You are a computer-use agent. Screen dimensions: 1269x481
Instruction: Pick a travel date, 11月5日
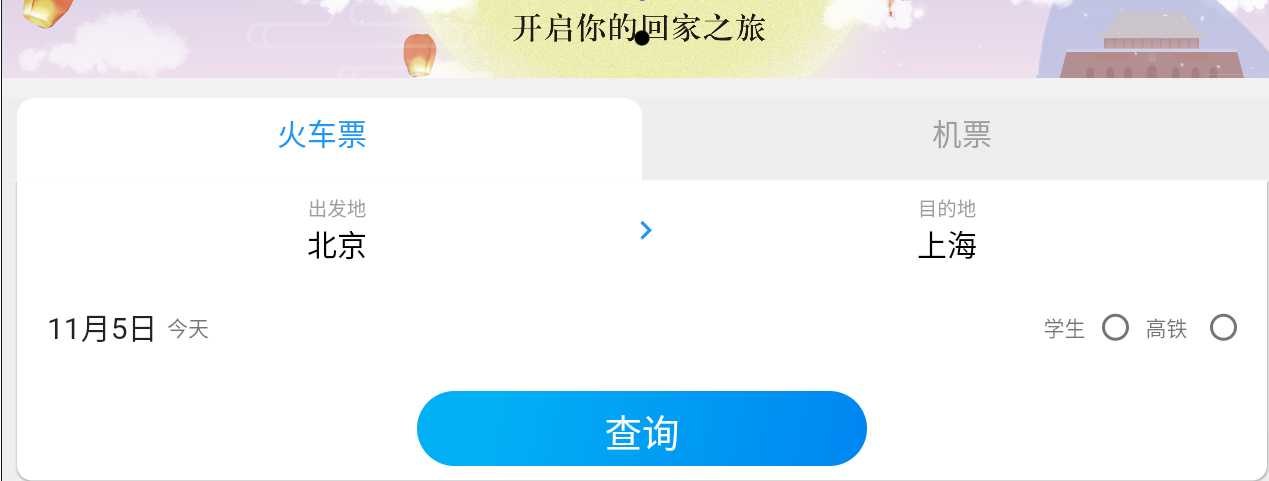coord(102,328)
